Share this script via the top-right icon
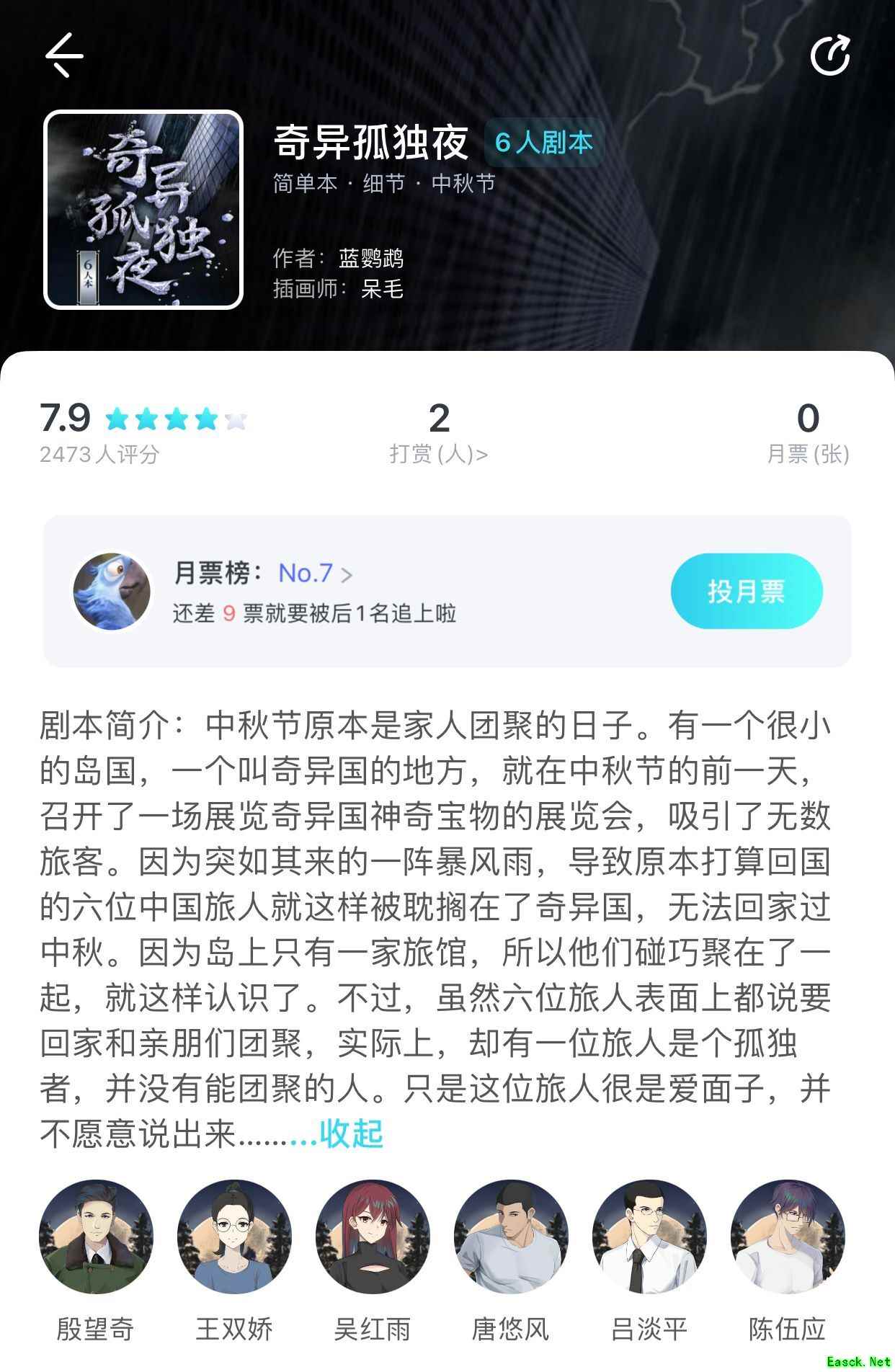 coord(830,55)
